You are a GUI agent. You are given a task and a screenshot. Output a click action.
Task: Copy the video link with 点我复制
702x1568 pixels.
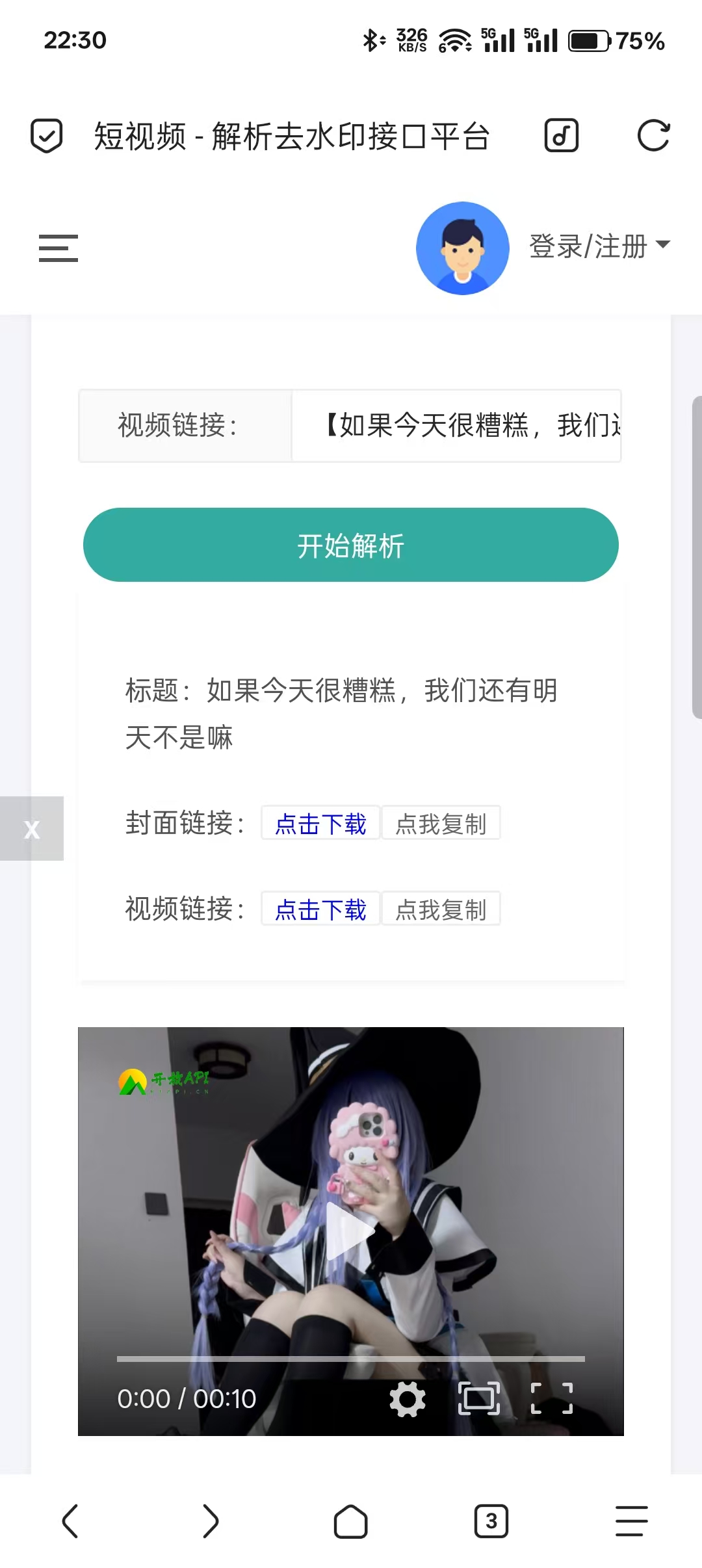coord(441,909)
